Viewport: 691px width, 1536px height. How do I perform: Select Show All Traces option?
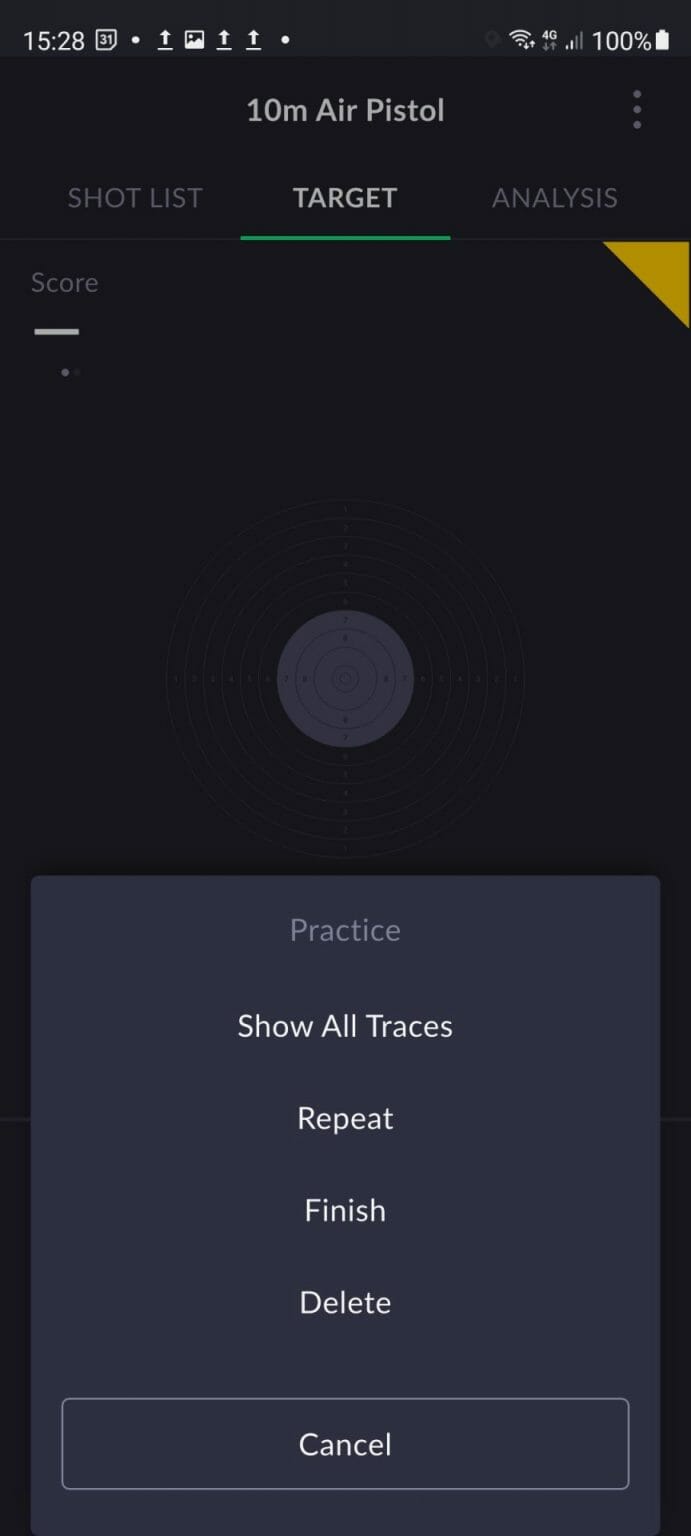345,1027
